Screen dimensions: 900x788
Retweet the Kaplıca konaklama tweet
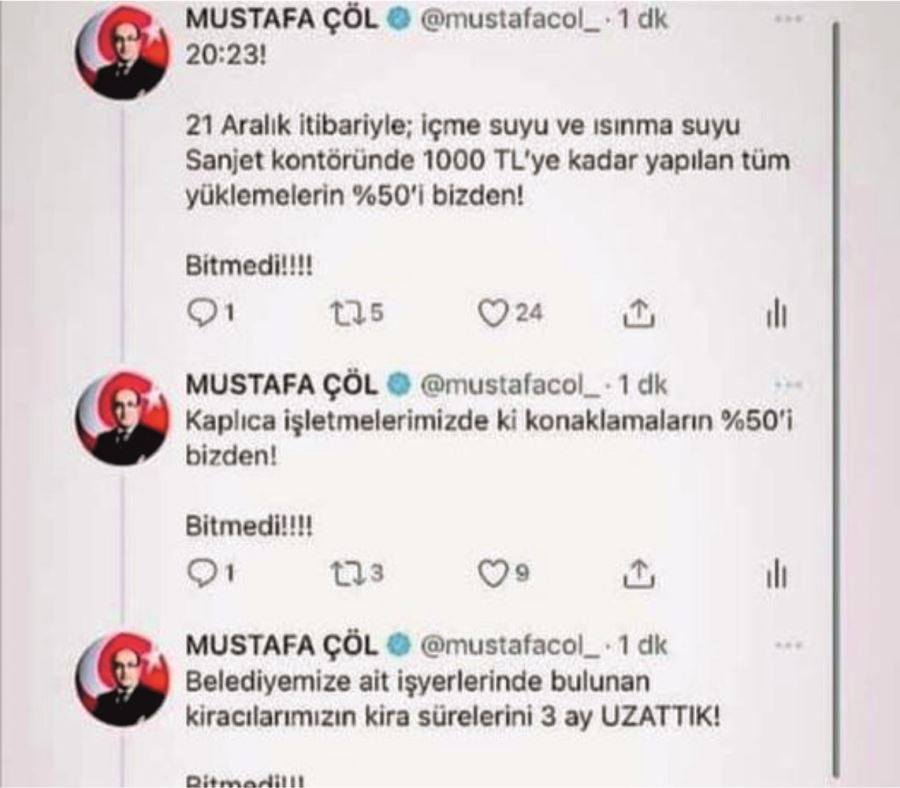click(x=344, y=574)
